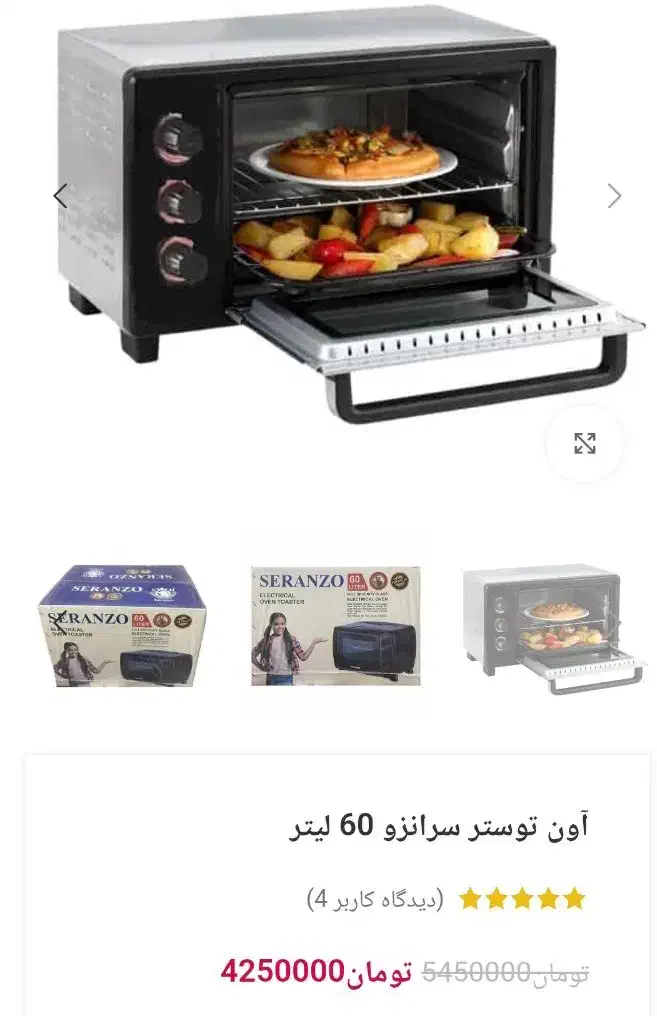Show the previous product image
657x1016 pixels.
pyautogui.click(x=61, y=196)
